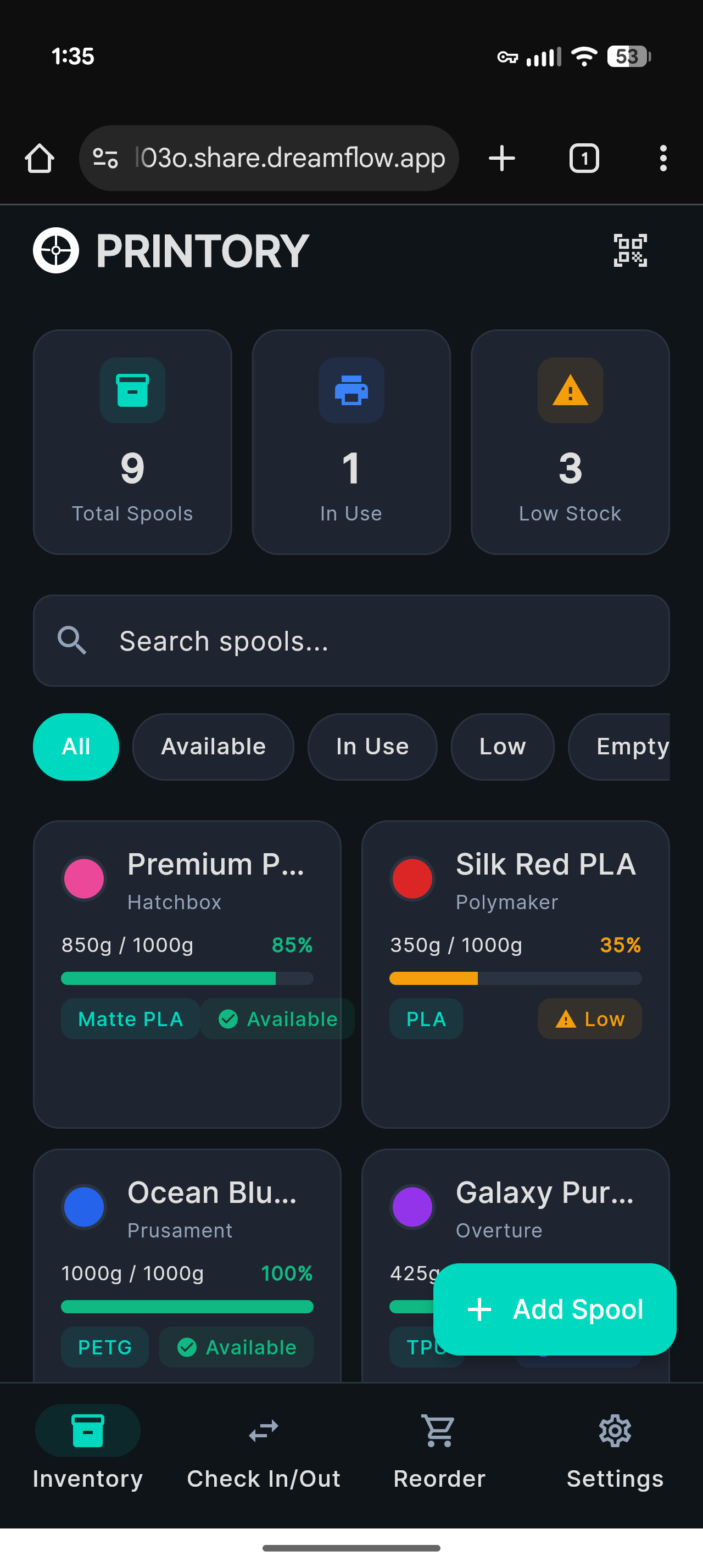
Task: Click the Search spools input field
Action: (350, 640)
